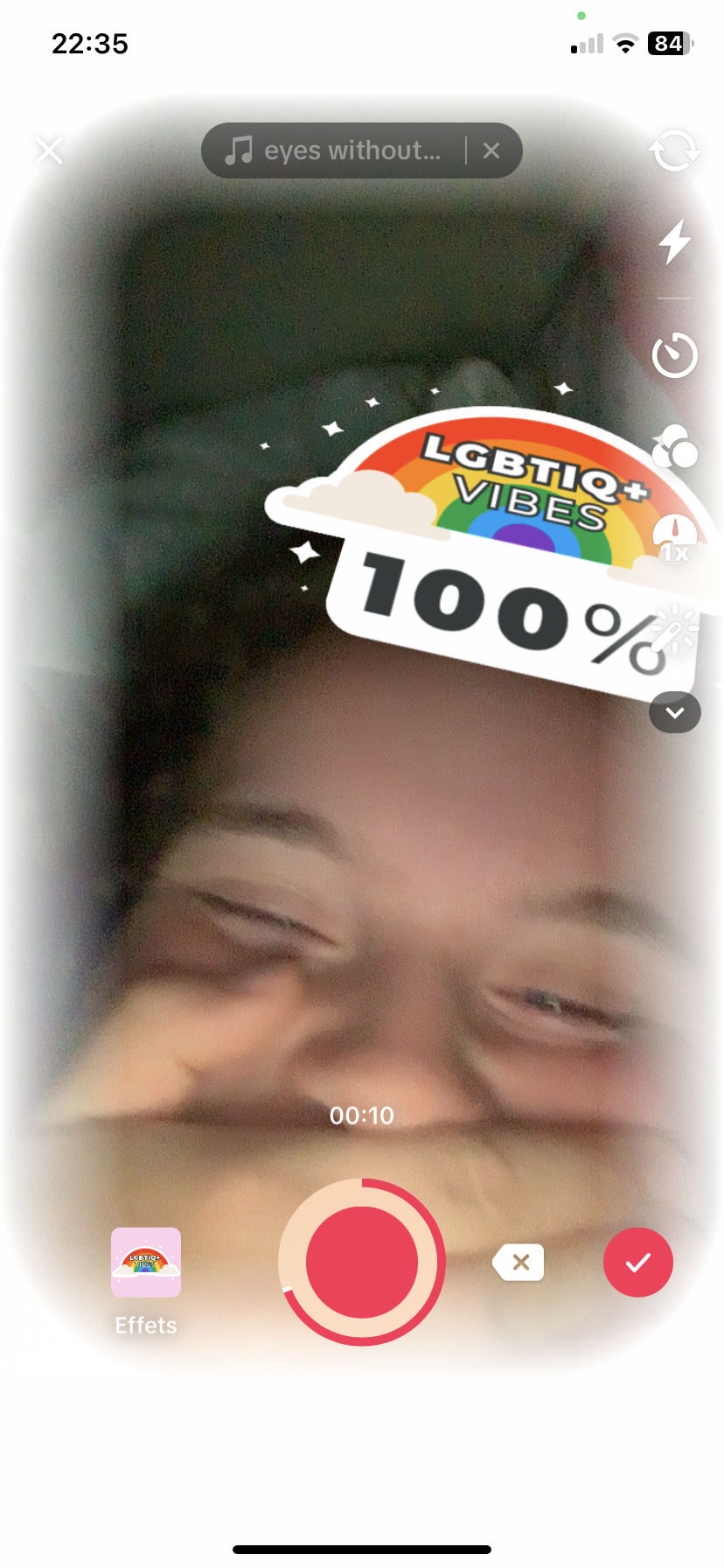This screenshot has height=1568, width=724.
Task: Collapse the side tools with chevron
Action: coord(674,712)
